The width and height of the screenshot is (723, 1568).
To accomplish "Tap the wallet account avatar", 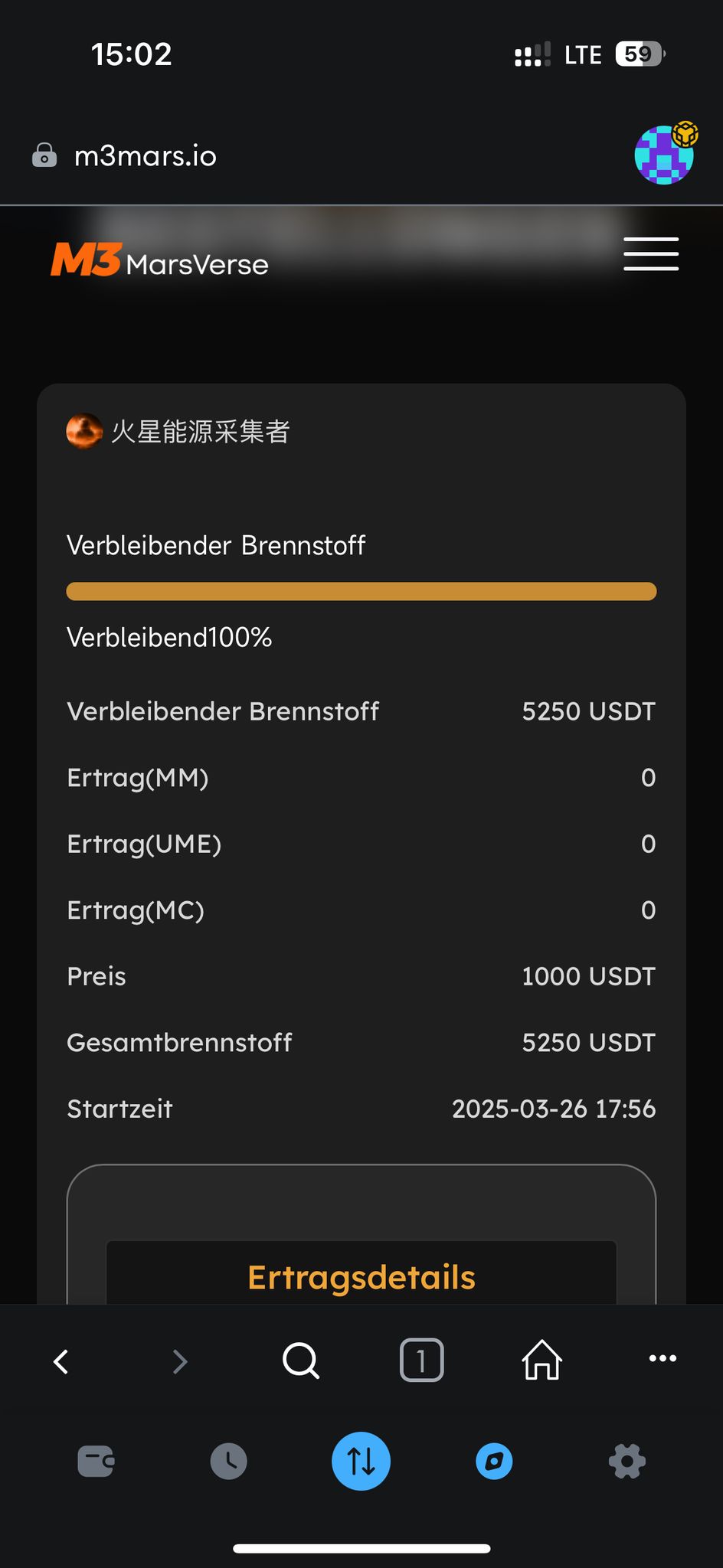I will [664, 155].
